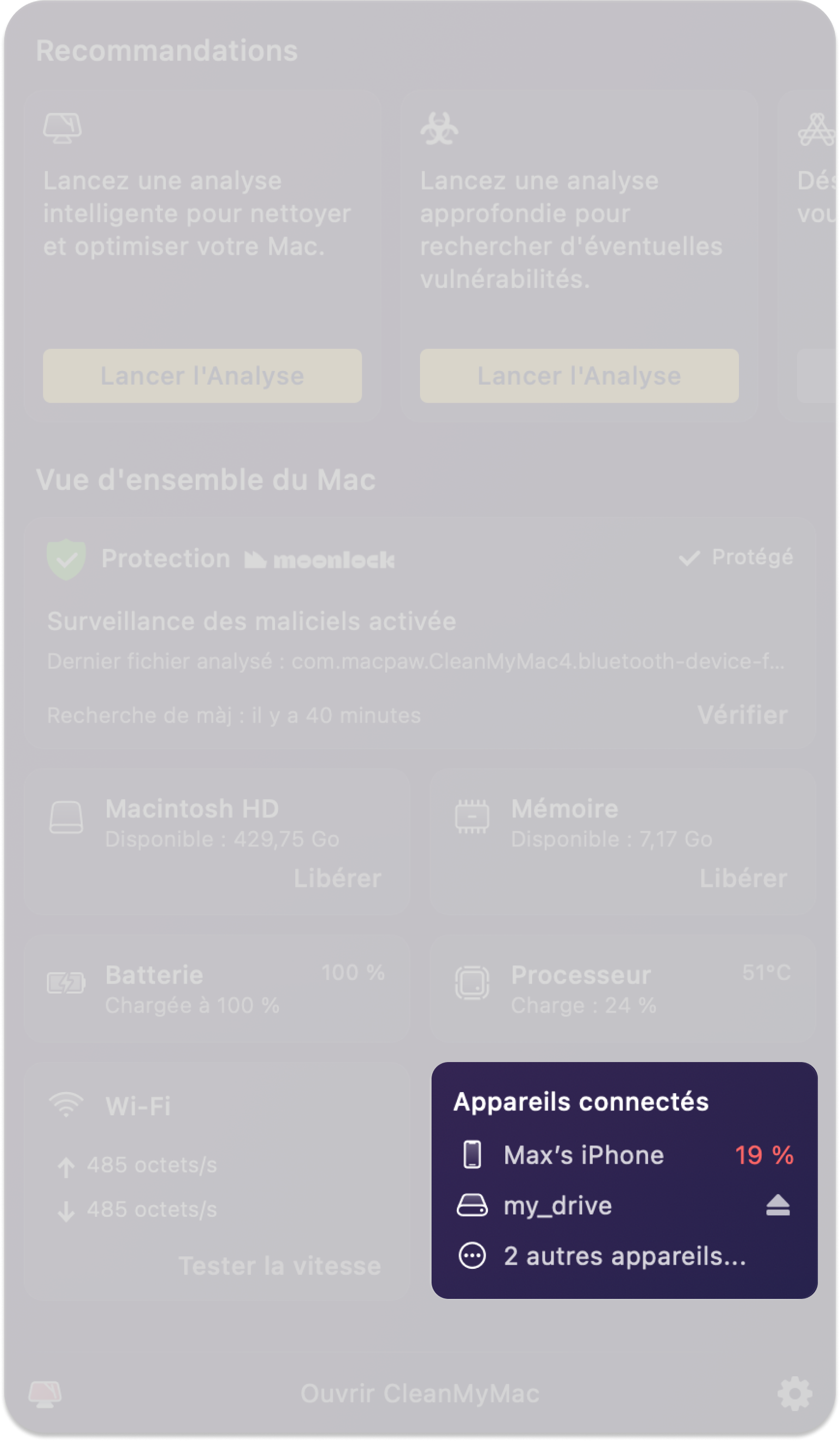Open the Batterie card
The height and width of the screenshot is (1441, 840).
point(217,987)
